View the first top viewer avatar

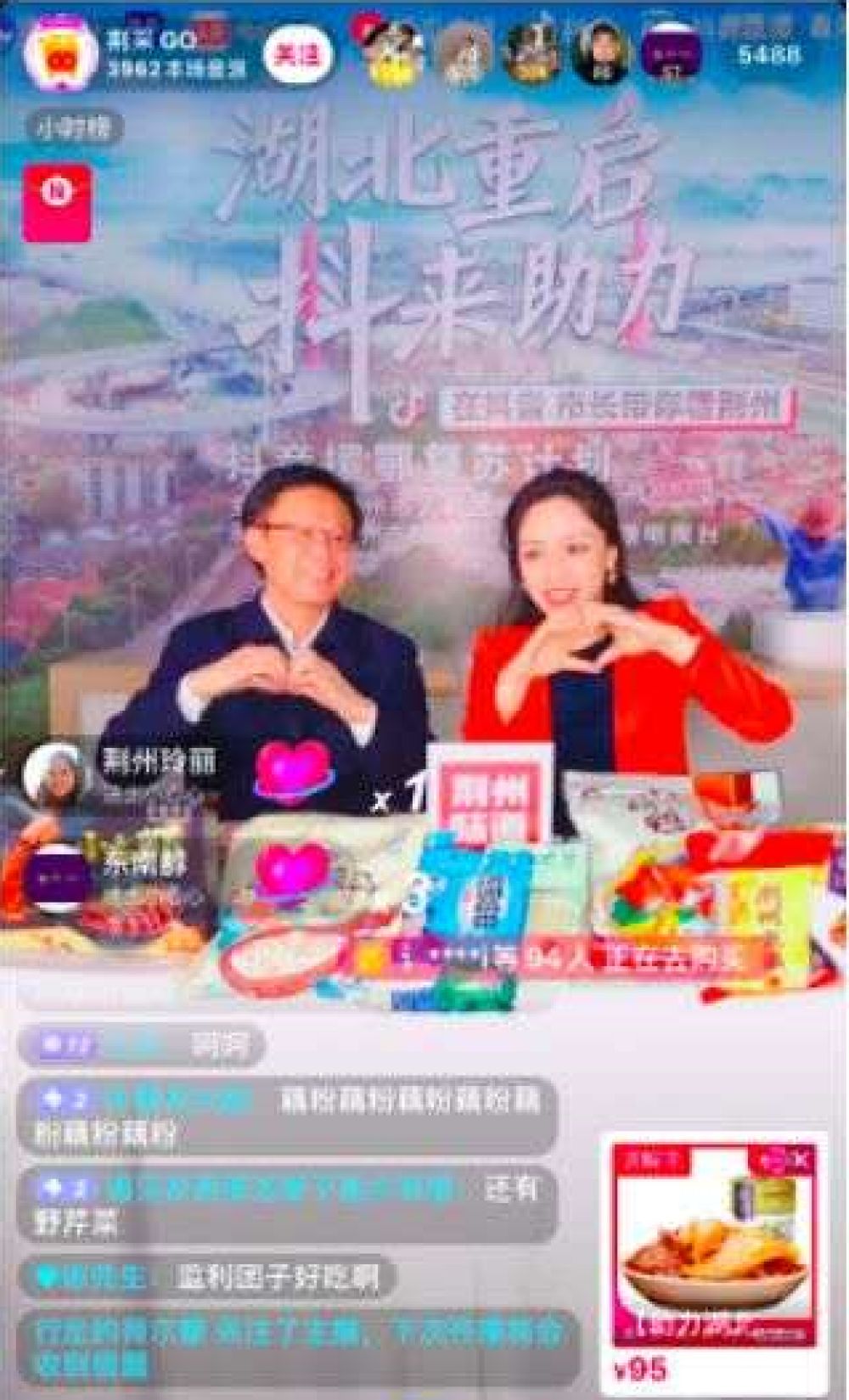point(391,53)
